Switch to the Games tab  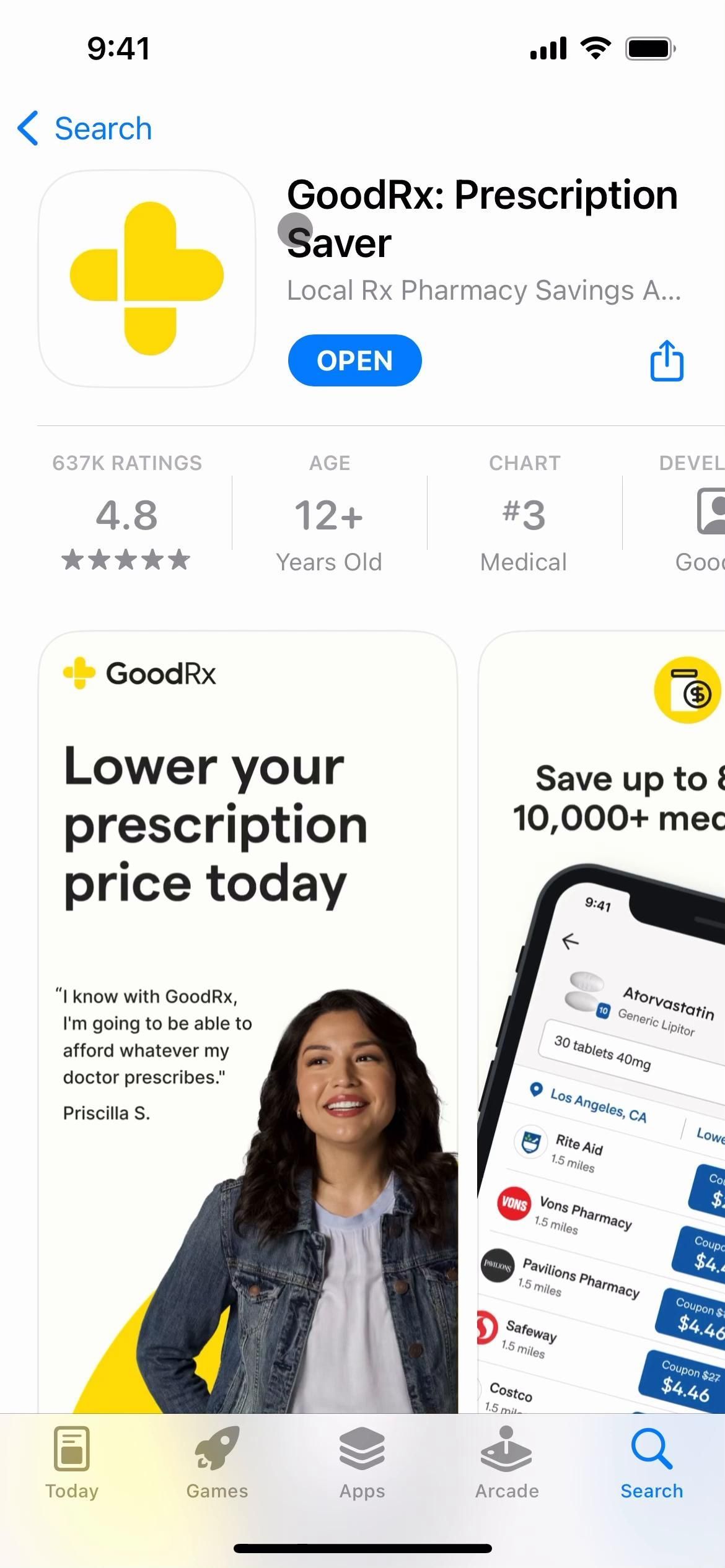pos(217,1463)
